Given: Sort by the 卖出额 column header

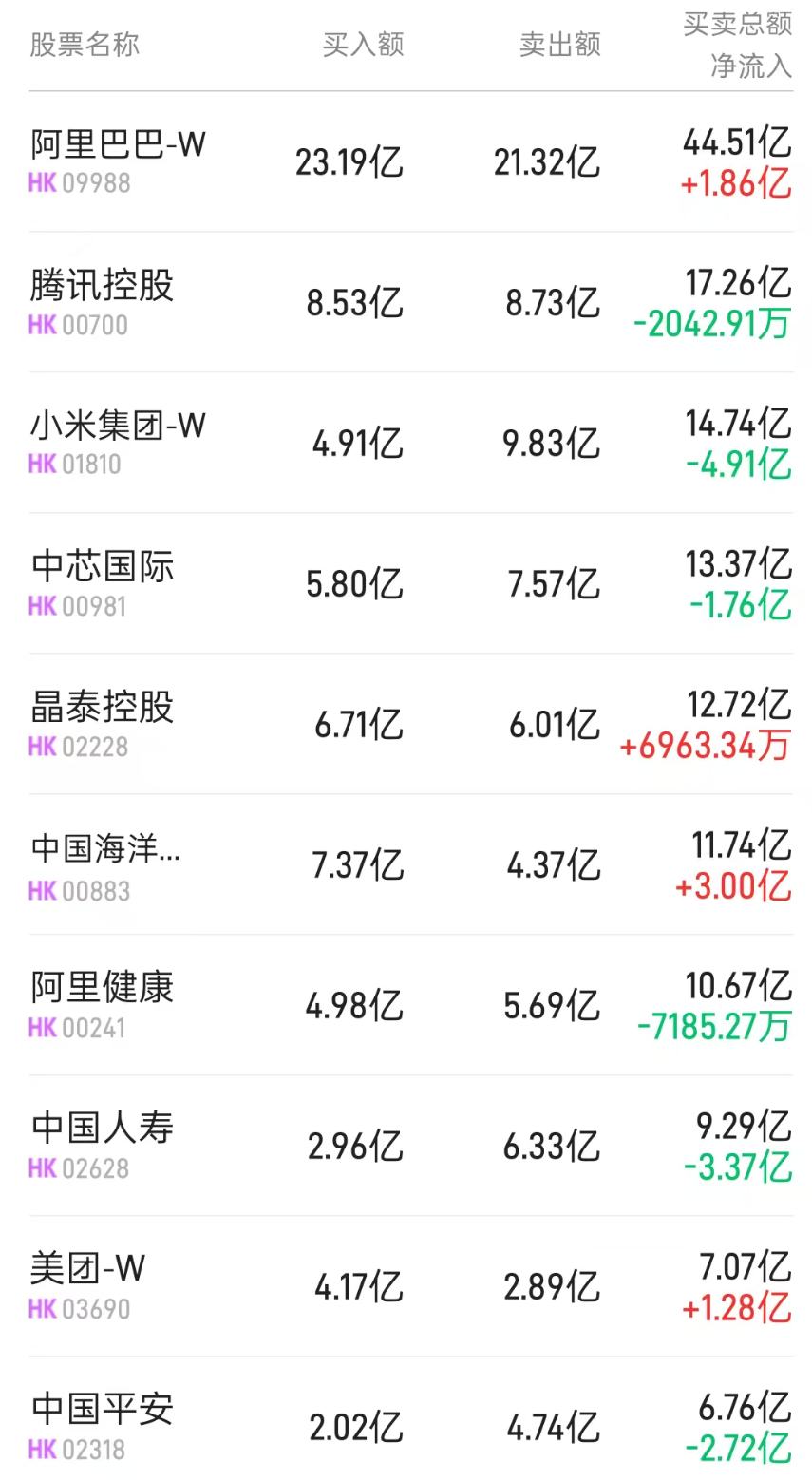Looking at the screenshot, I should click(560, 44).
